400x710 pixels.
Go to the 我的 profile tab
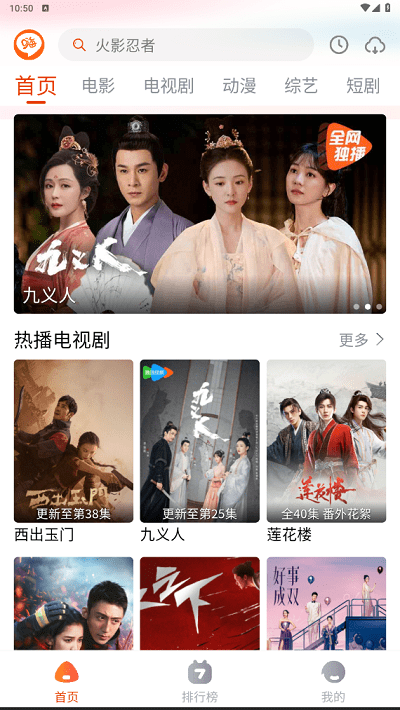point(333,681)
